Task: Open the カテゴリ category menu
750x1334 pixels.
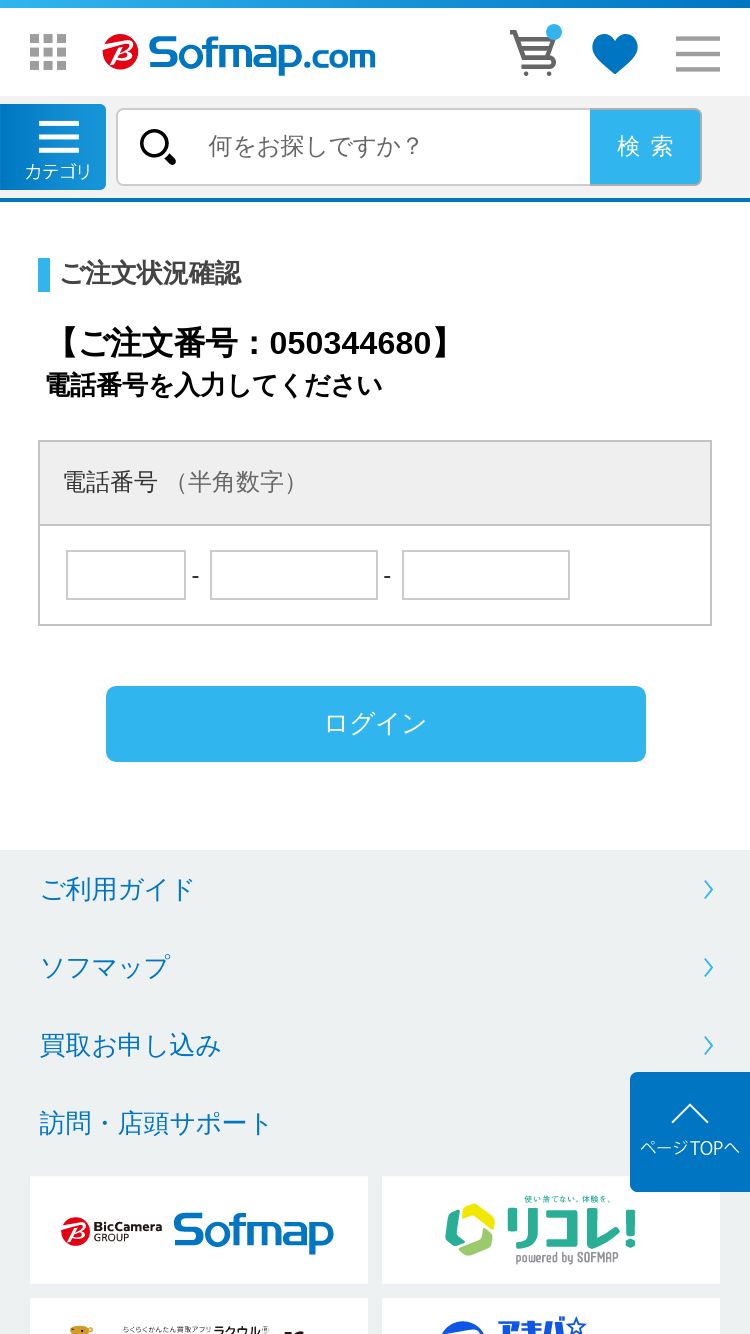Action: click(53, 147)
